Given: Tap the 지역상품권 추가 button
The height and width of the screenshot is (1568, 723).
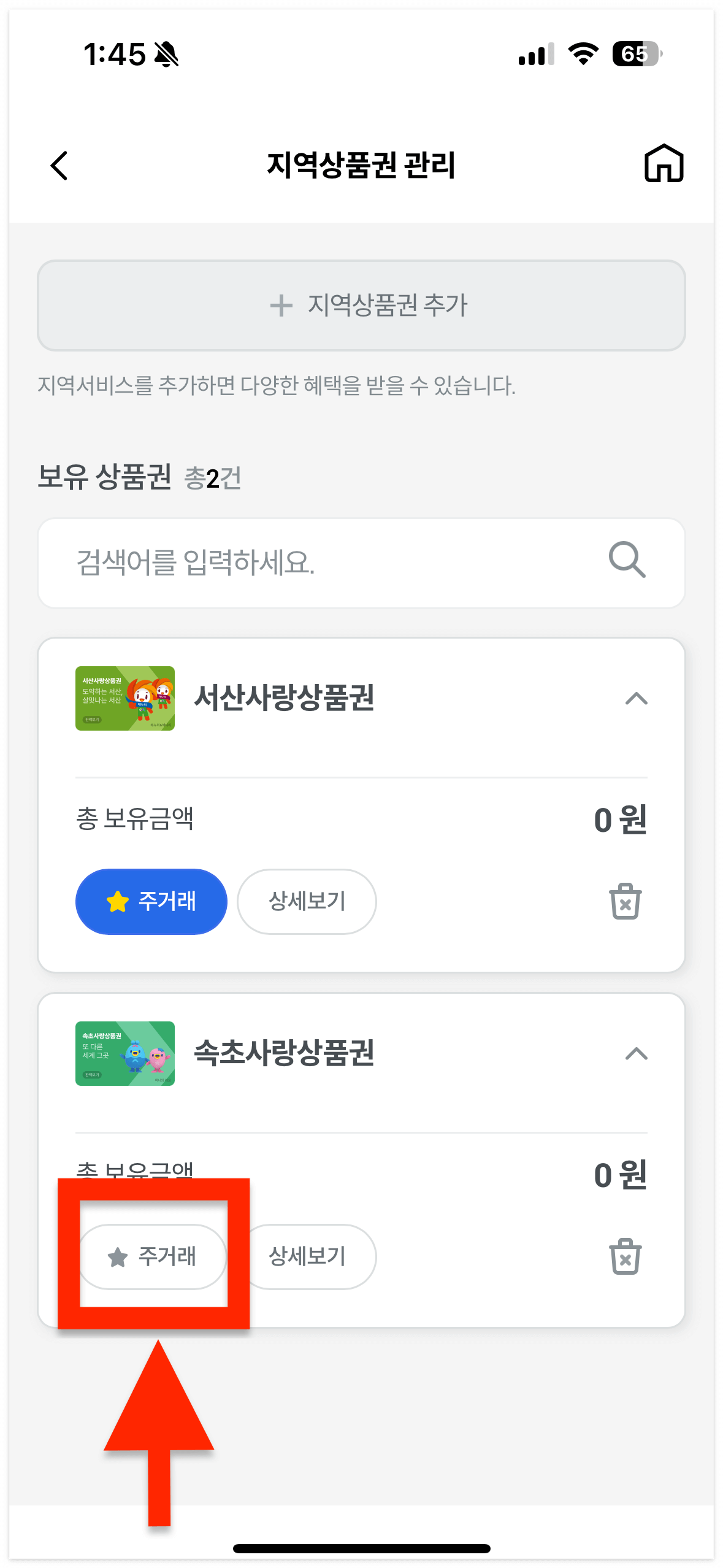Looking at the screenshot, I should pyautogui.click(x=361, y=306).
